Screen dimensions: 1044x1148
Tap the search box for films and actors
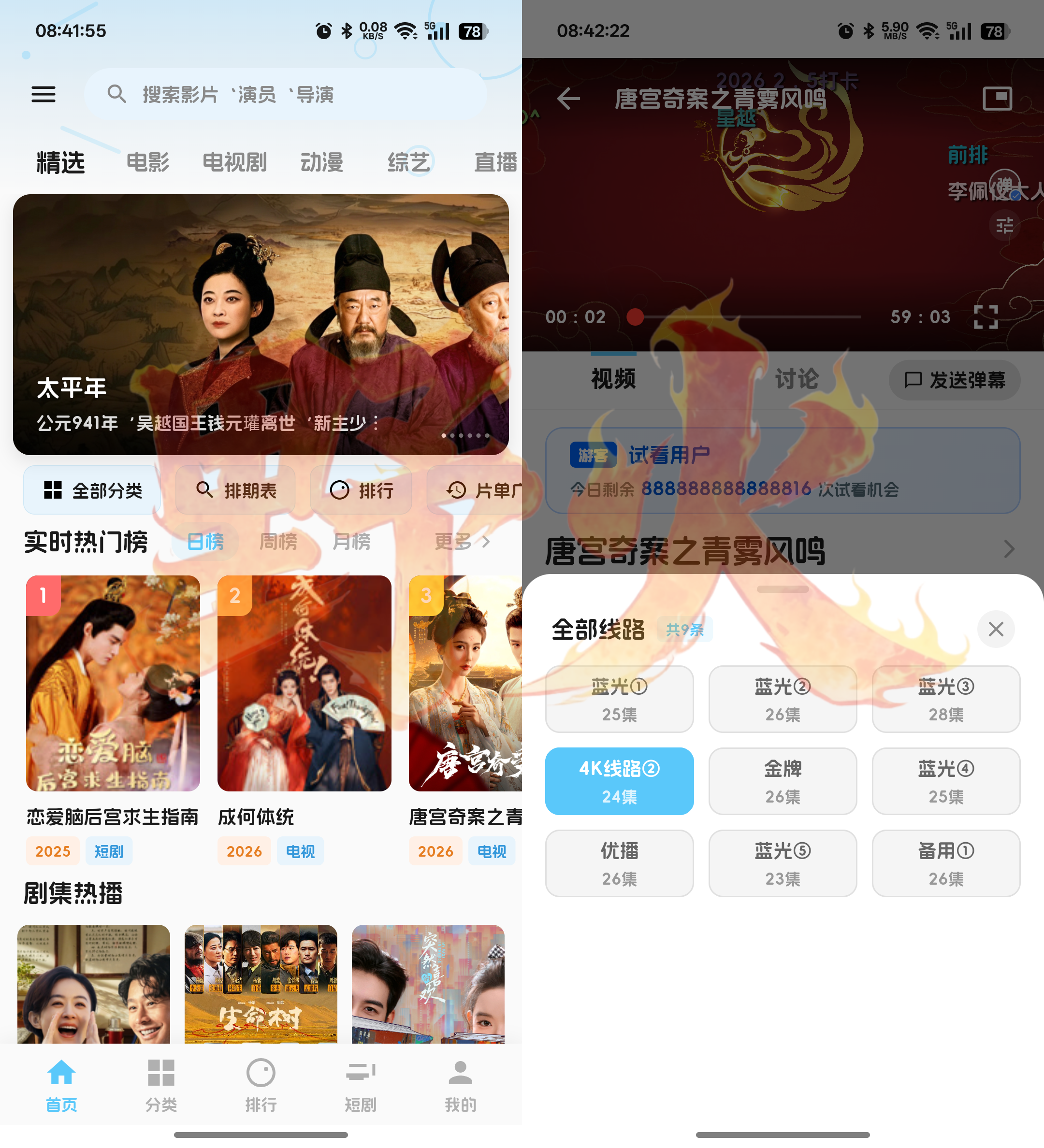point(285,94)
